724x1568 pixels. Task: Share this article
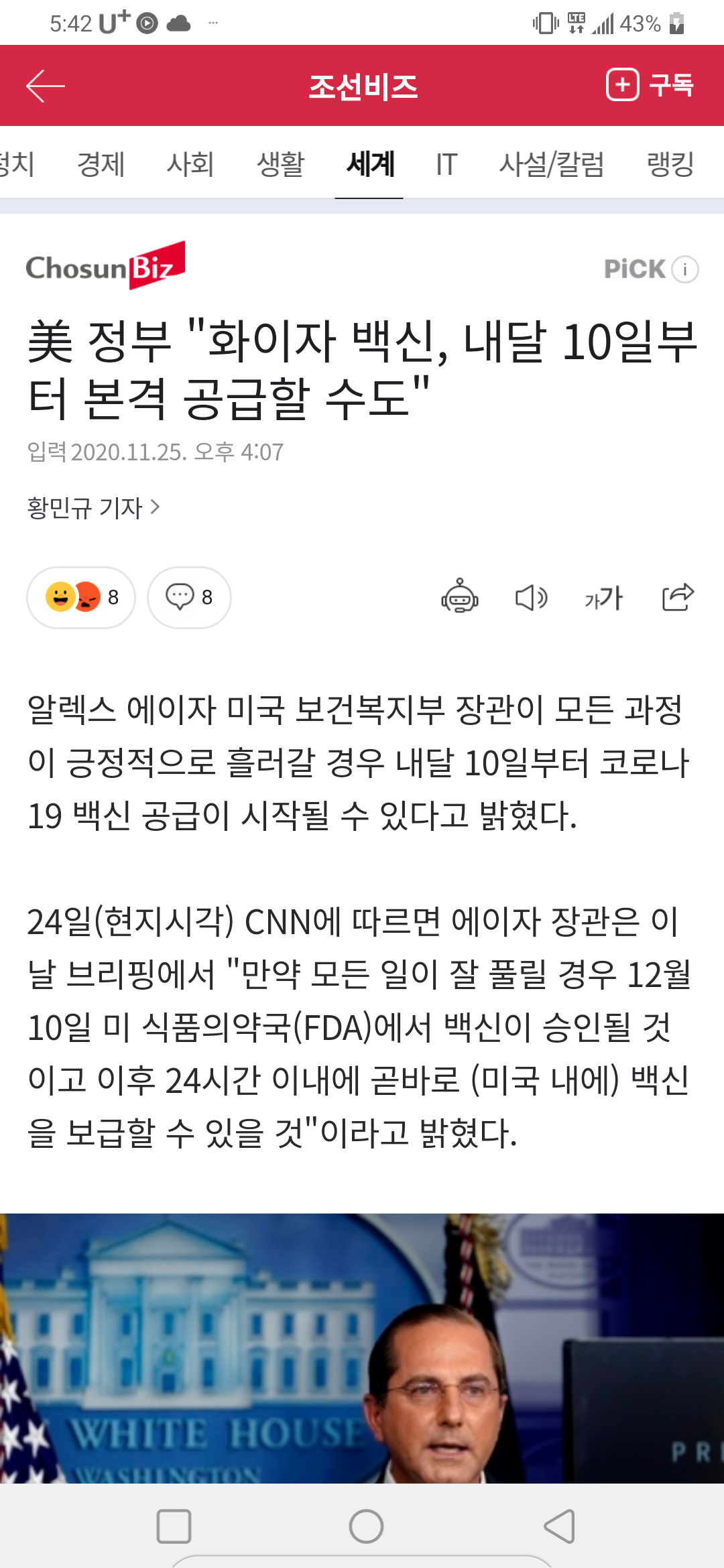point(678,596)
